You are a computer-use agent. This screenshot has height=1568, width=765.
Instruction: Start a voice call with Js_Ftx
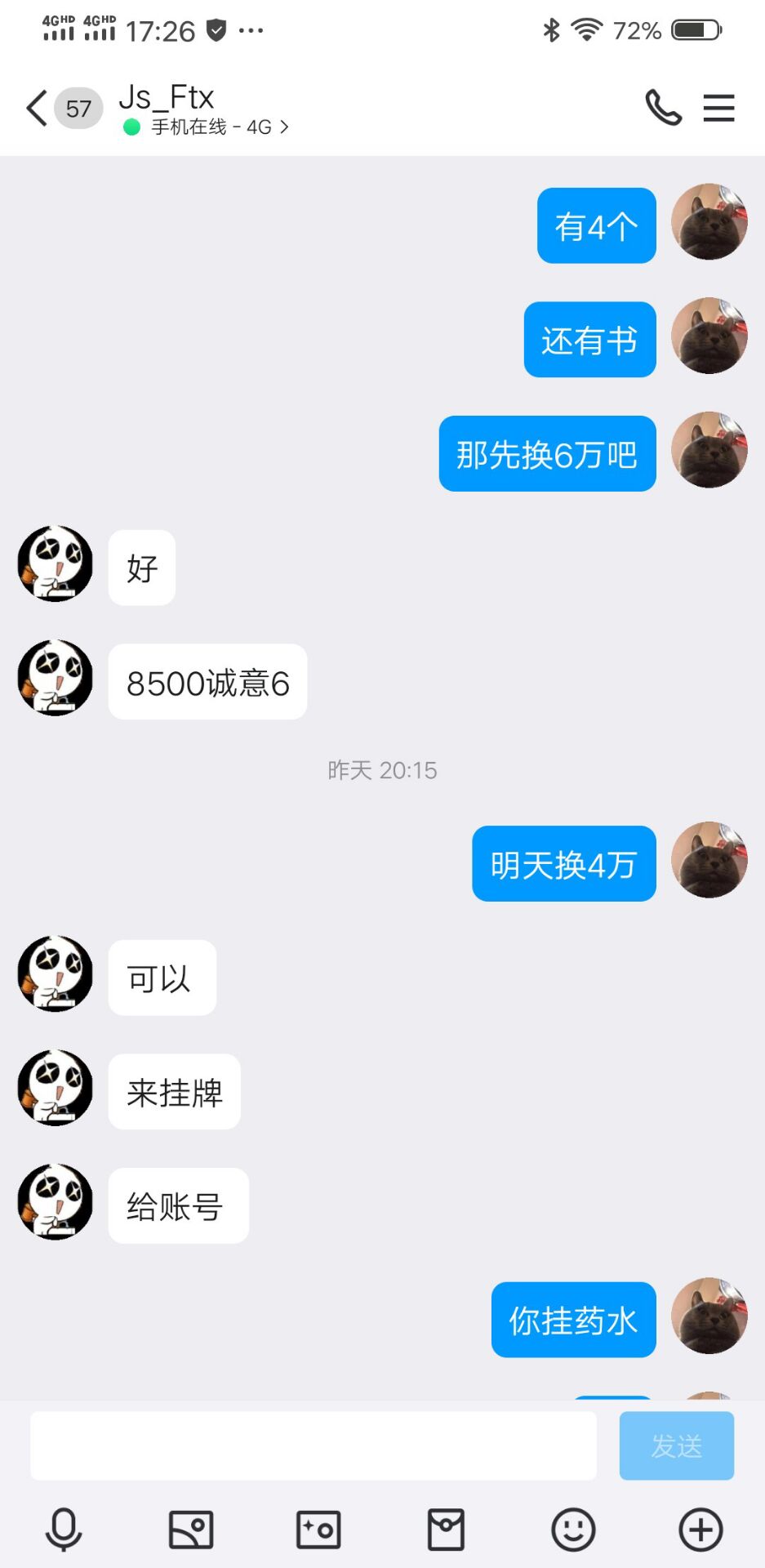pos(663,108)
